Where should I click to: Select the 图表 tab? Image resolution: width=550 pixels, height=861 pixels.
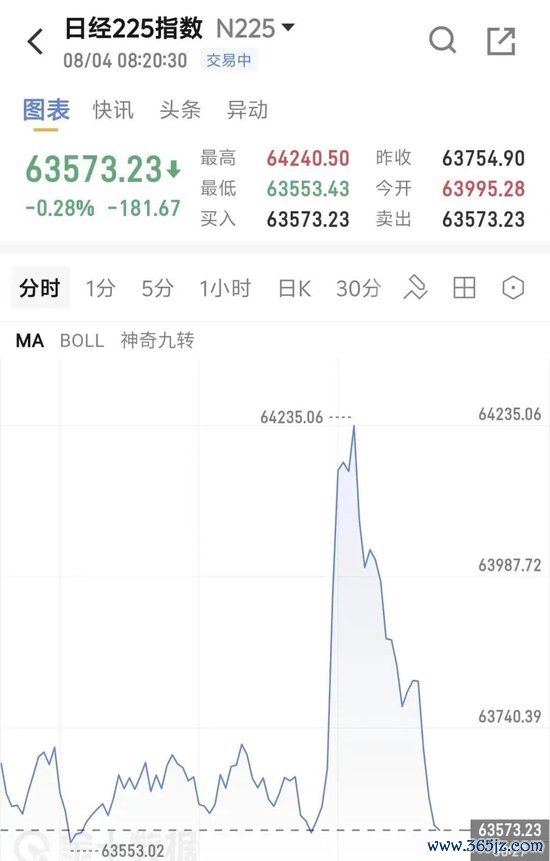pyautogui.click(x=46, y=110)
